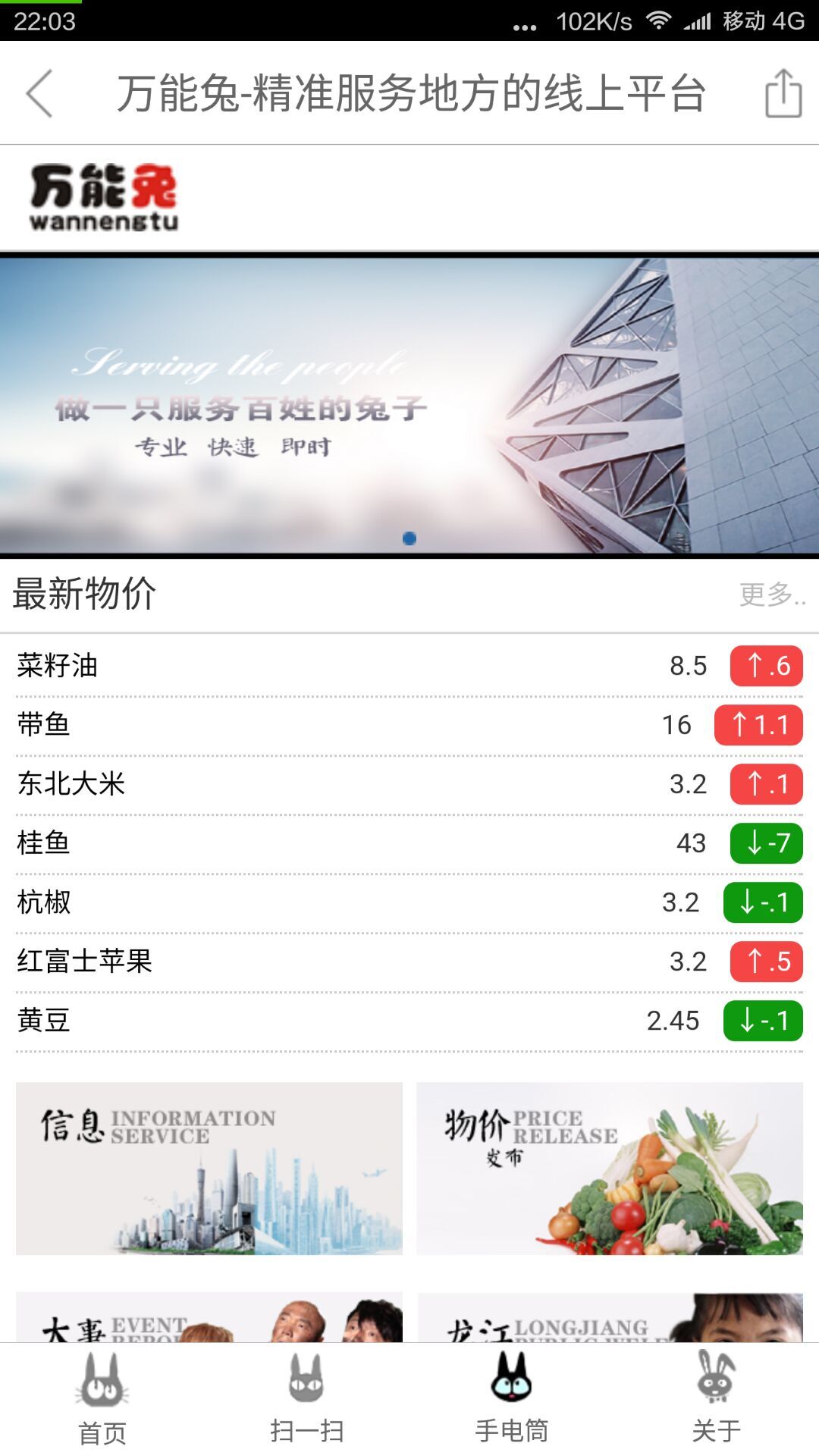The width and height of the screenshot is (819, 1456).
Task: Open the 信息 Information Service tile
Action: [209, 1169]
